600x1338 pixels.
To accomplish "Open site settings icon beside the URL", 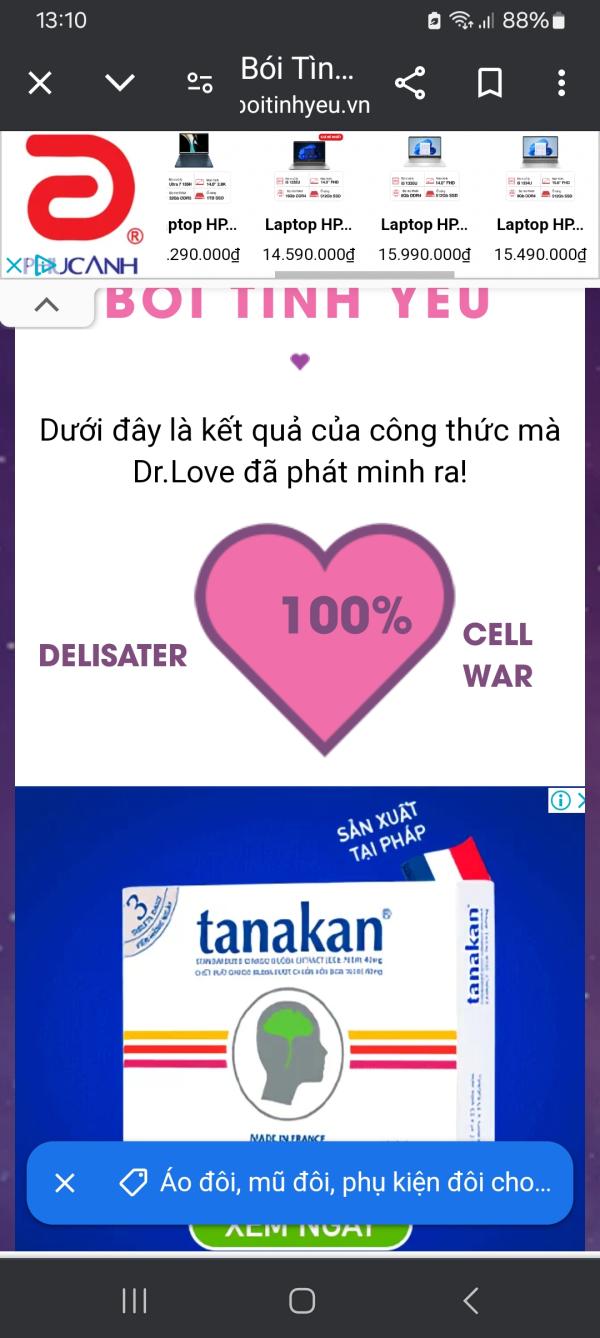I will (200, 83).
